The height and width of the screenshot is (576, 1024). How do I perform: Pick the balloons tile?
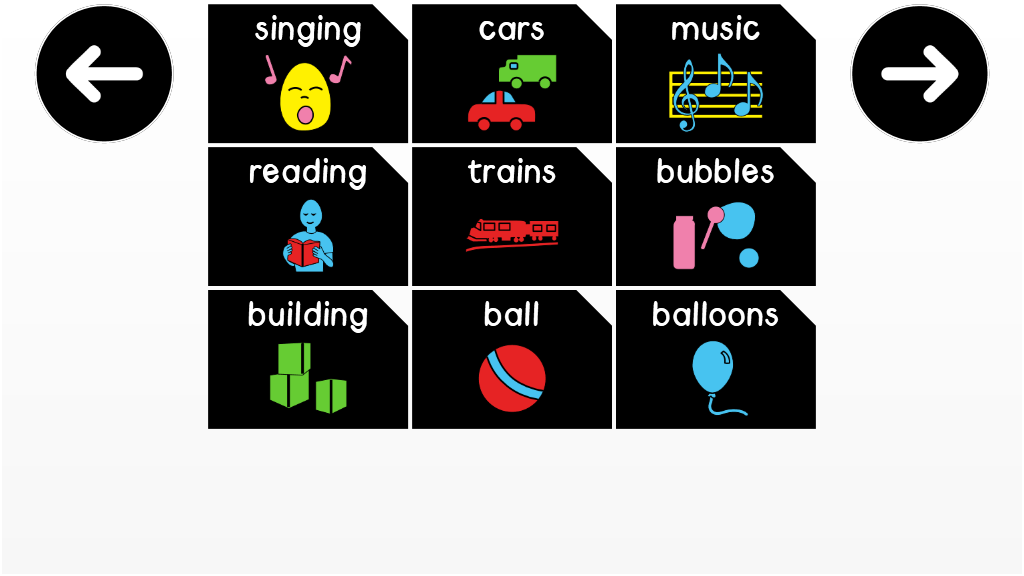coord(715,360)
